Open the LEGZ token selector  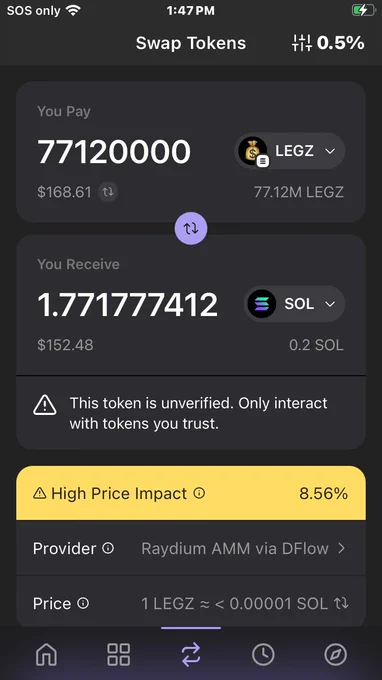(290, 151)
